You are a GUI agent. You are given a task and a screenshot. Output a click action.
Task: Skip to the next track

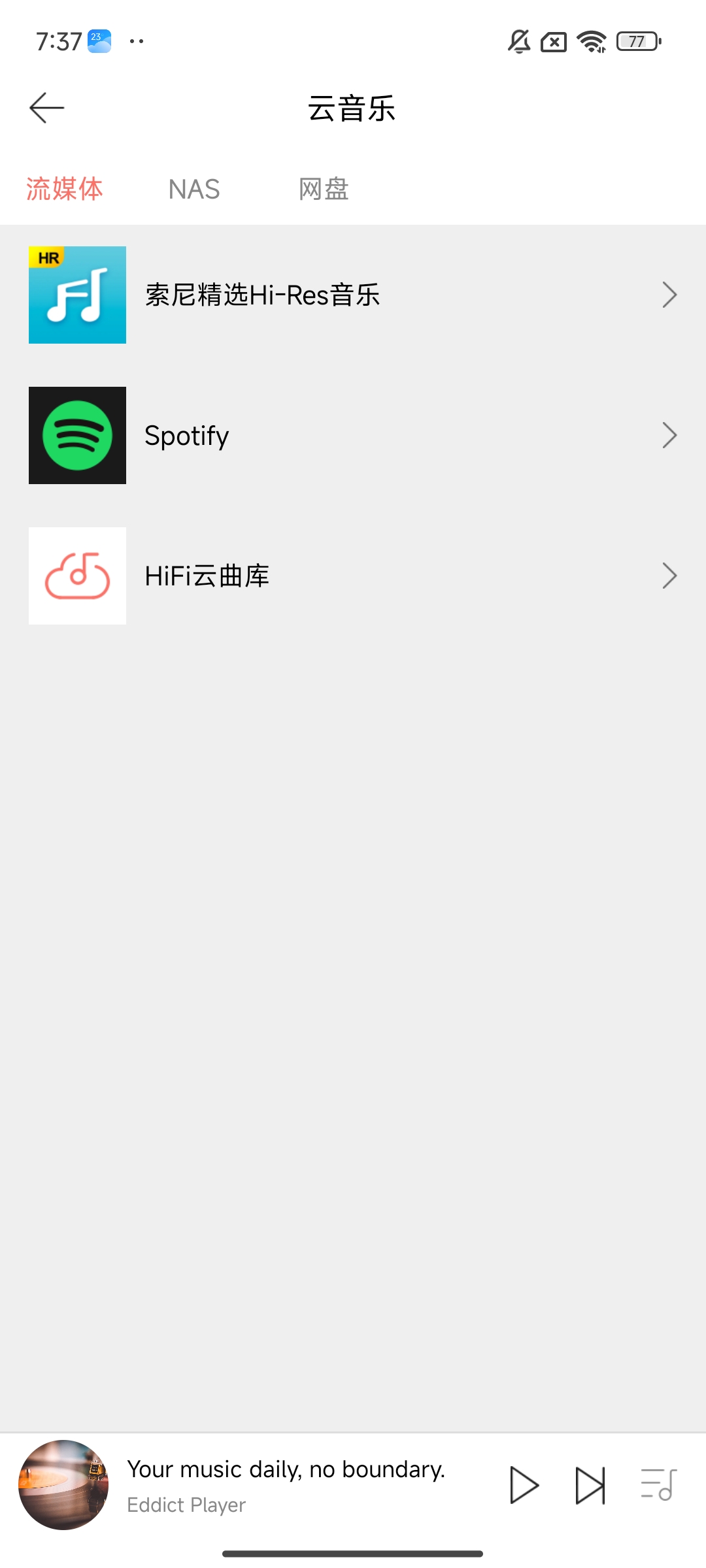pos(590,1486)
